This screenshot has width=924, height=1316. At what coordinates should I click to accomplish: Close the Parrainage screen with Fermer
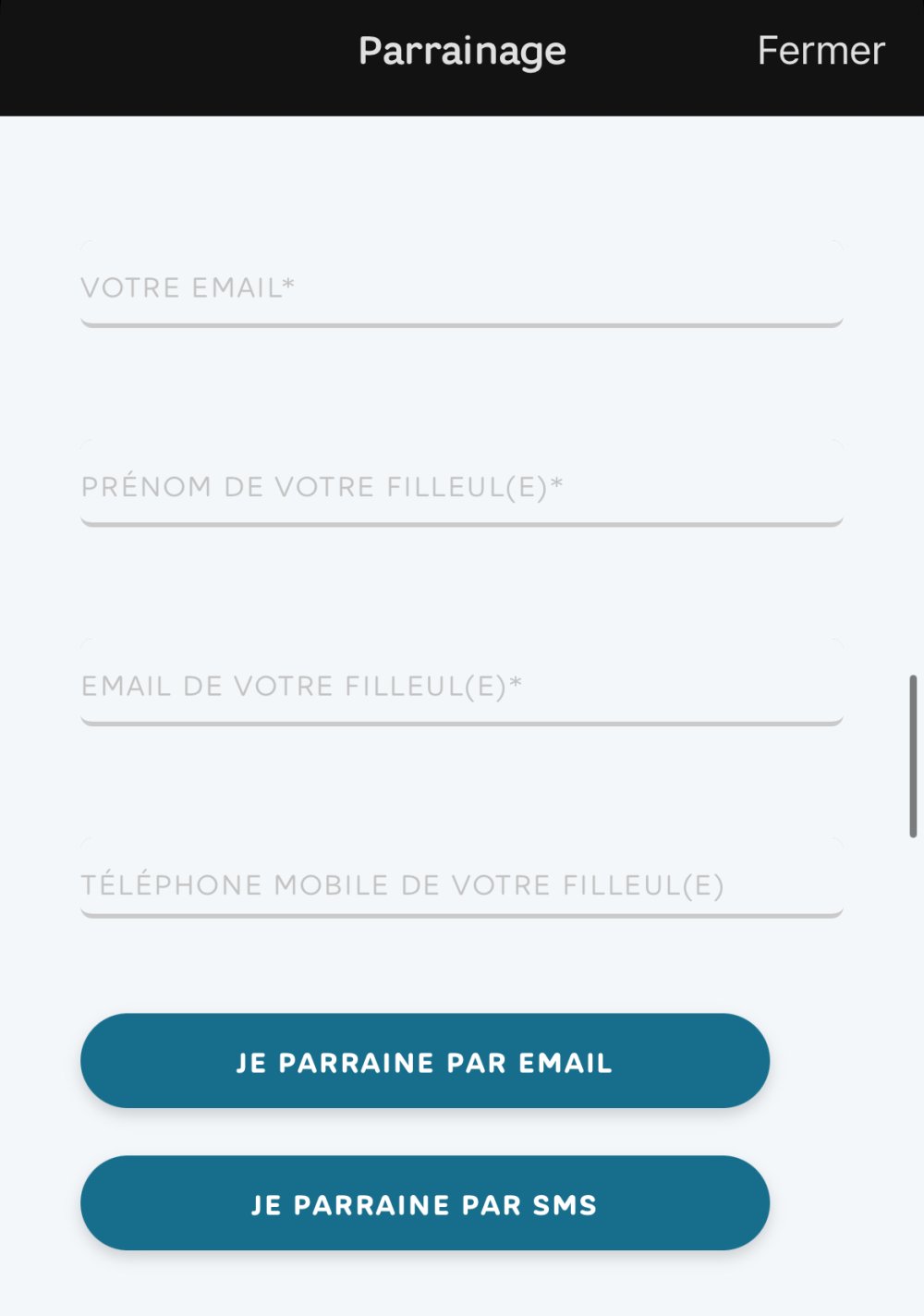pyautogui.click(x=821, y=51)
